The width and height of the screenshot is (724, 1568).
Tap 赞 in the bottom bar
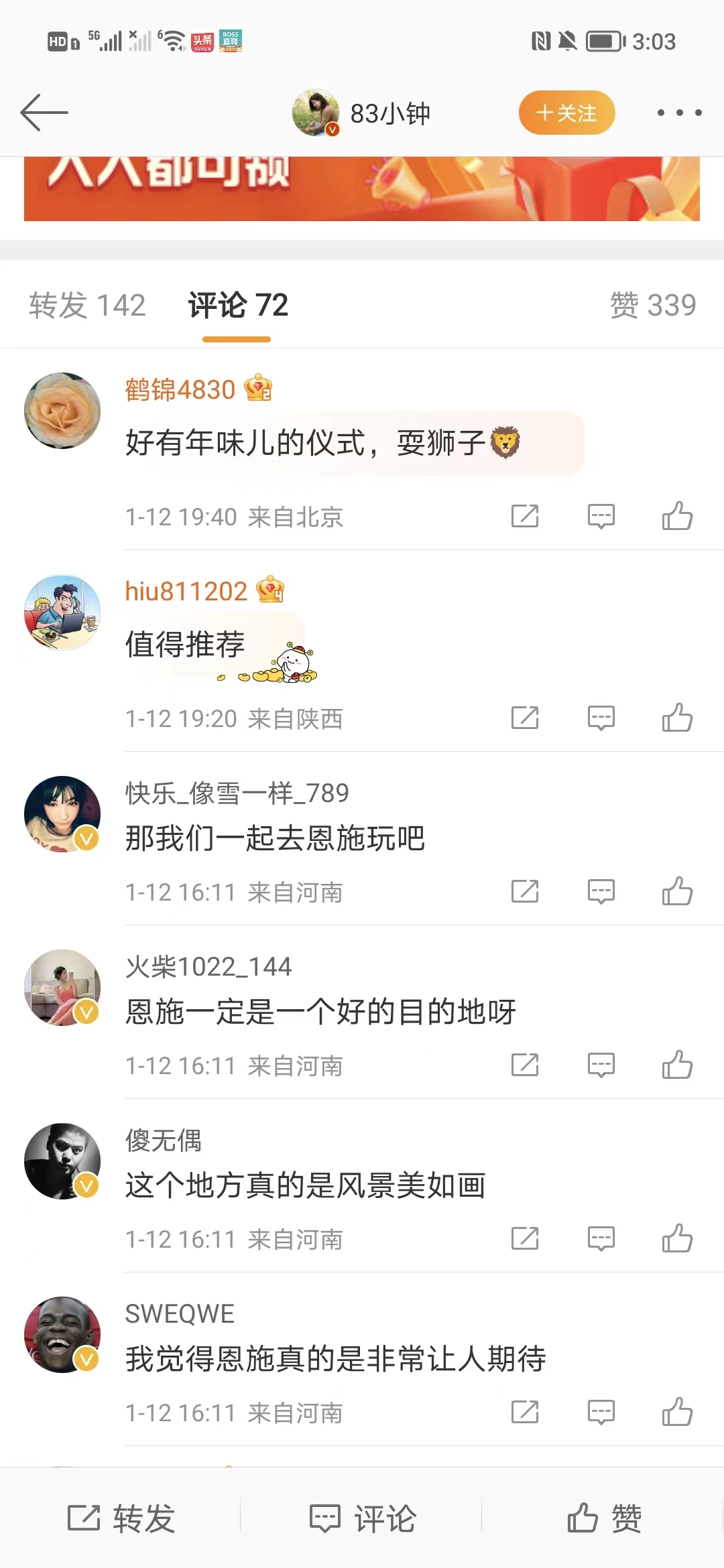click(604, 1518)
